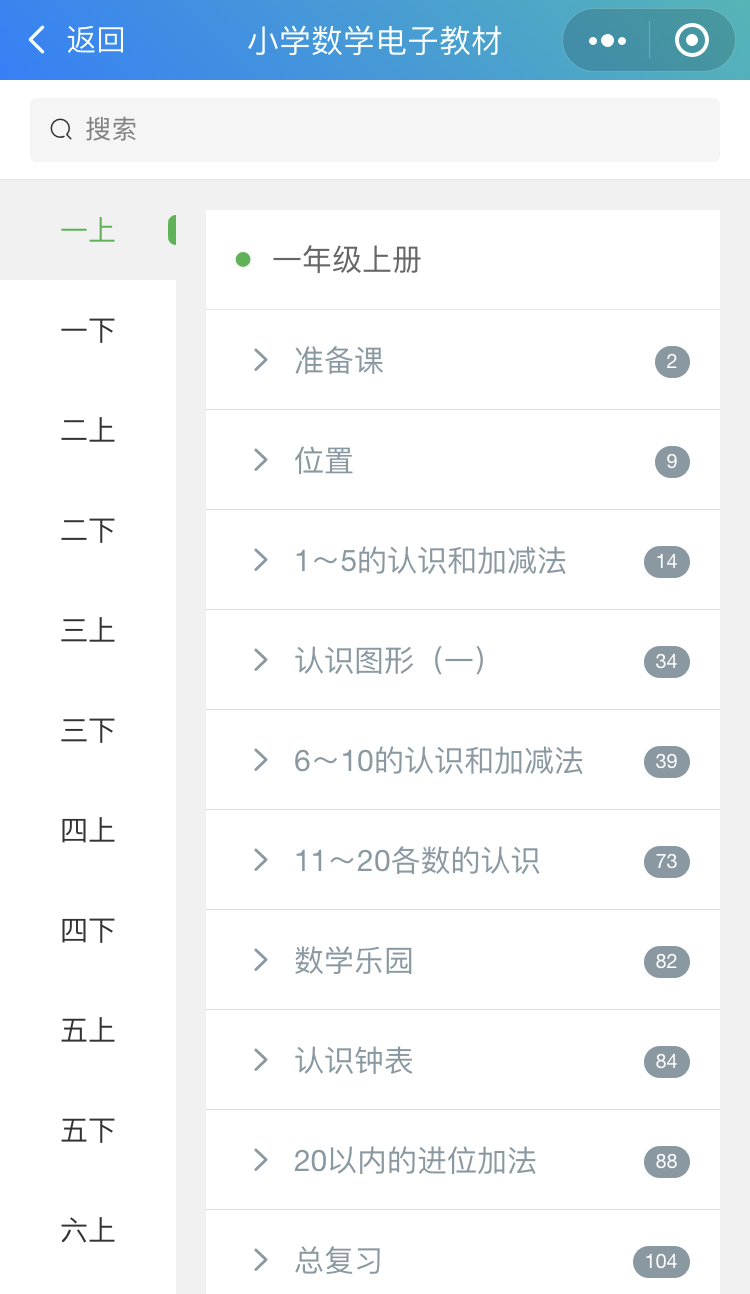Expand the 认识图形（一）chapter
Screen dimensions: 750x1294
[463, 660]
